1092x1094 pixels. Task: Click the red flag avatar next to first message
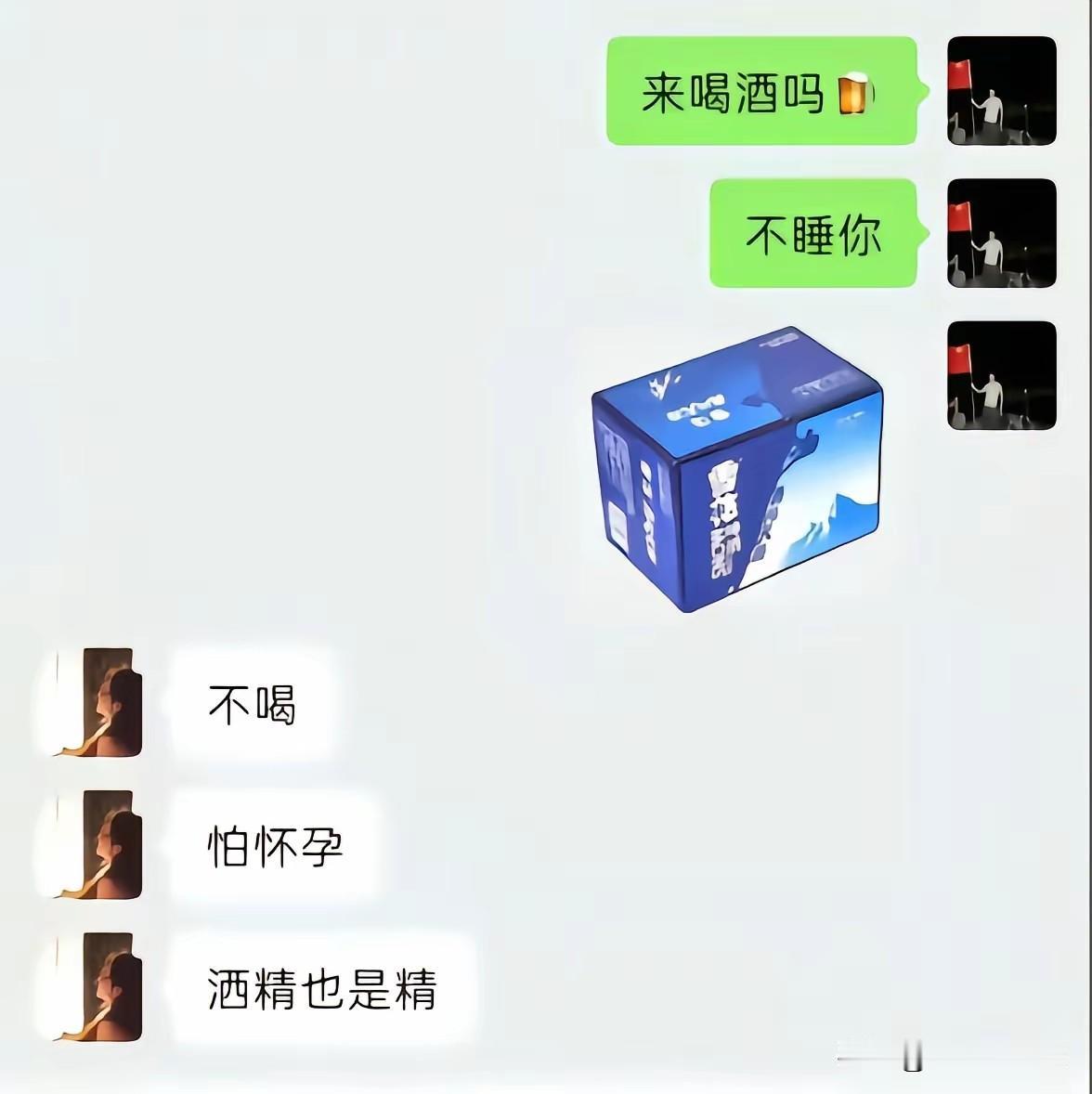pyautogui.click(x=1000, y=90)
